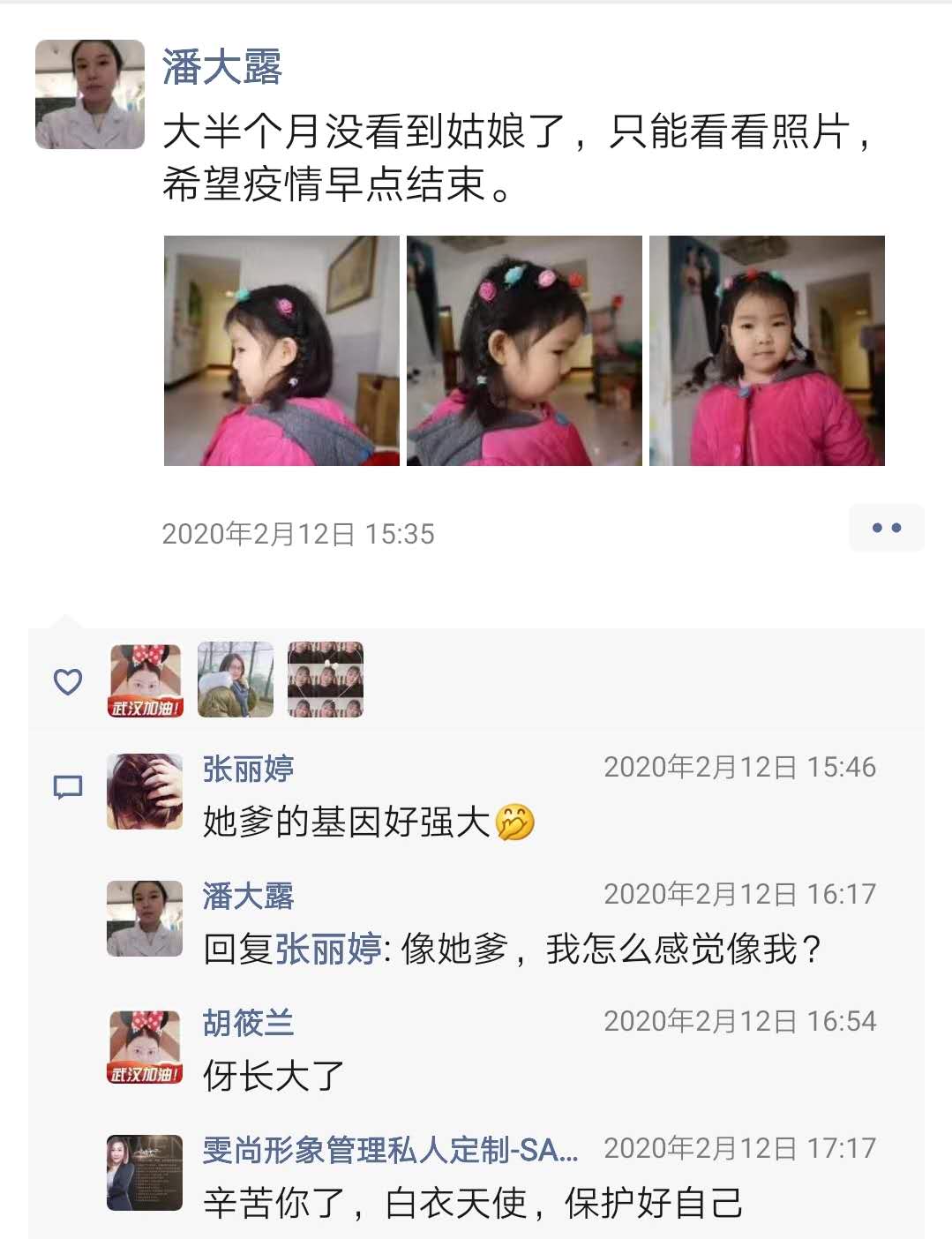This screenshot has width=952, height=1239.
Task: Open 潘大露's profile avatar on the post
Action: coord(89,94)
